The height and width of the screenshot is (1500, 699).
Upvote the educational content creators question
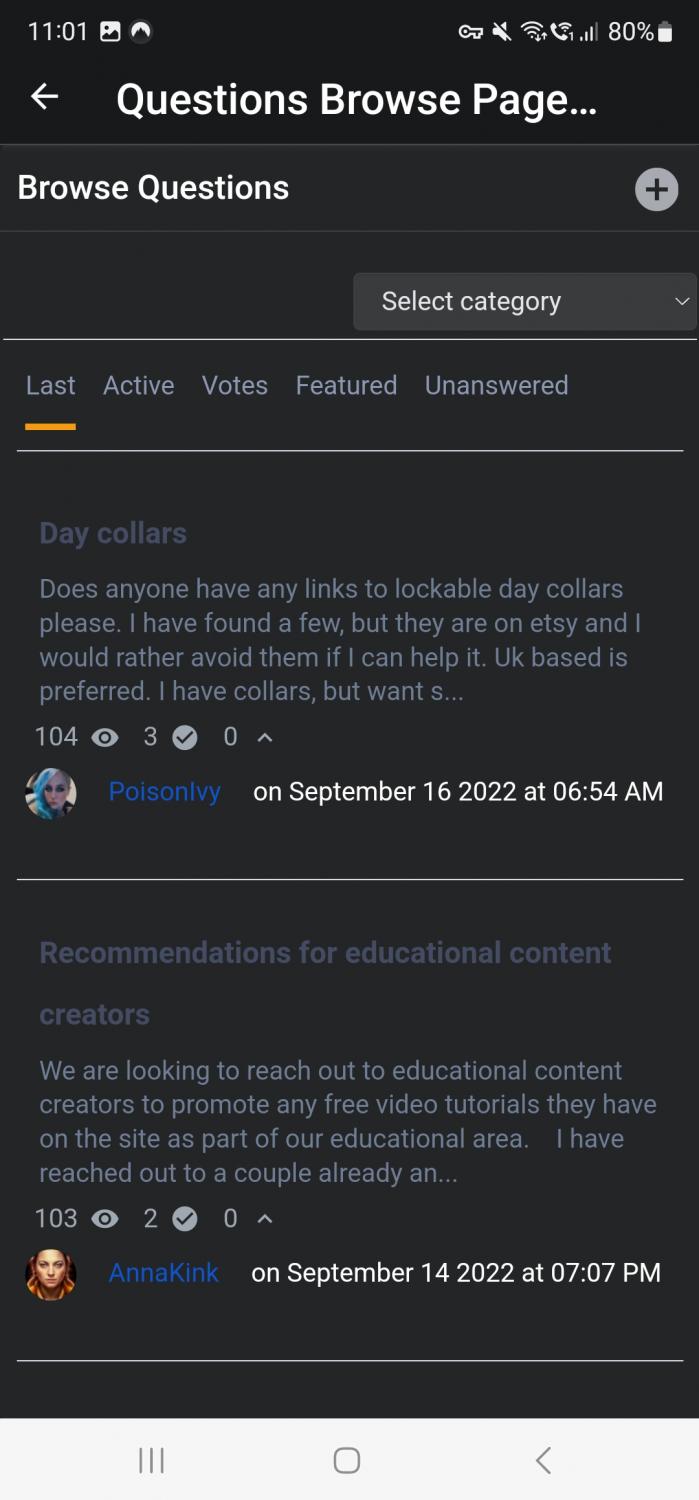[x=265, y=1219]
